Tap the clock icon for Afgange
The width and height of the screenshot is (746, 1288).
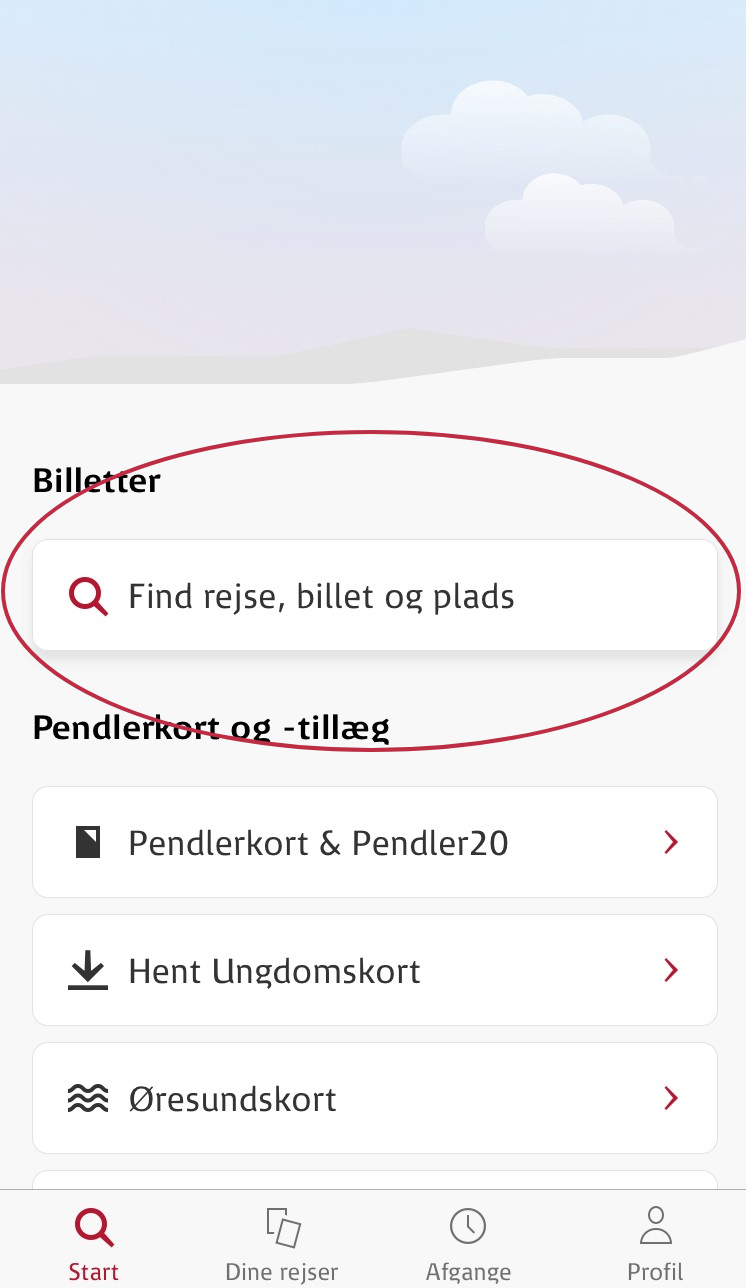[x=468, y=1224]
